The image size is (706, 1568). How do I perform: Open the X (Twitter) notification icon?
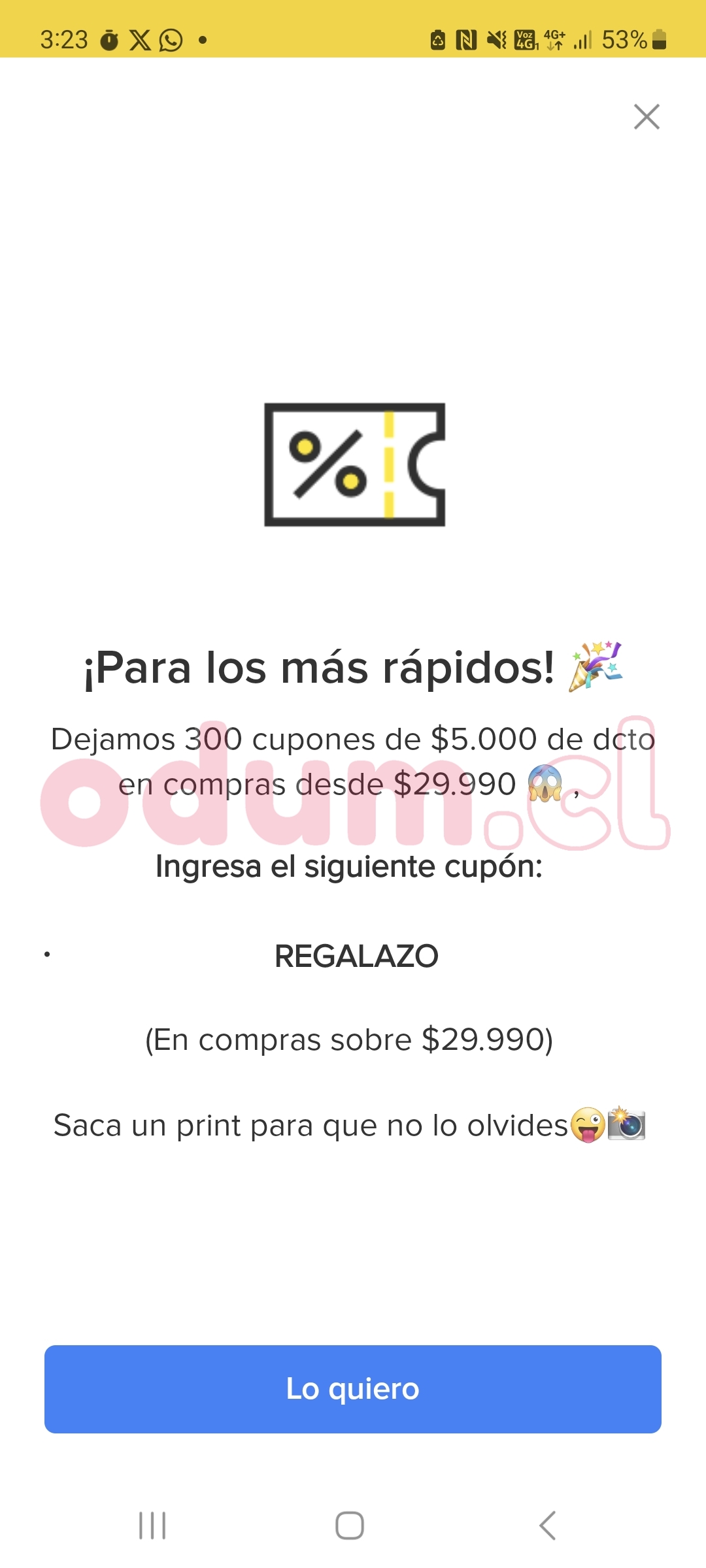point(139,41)
